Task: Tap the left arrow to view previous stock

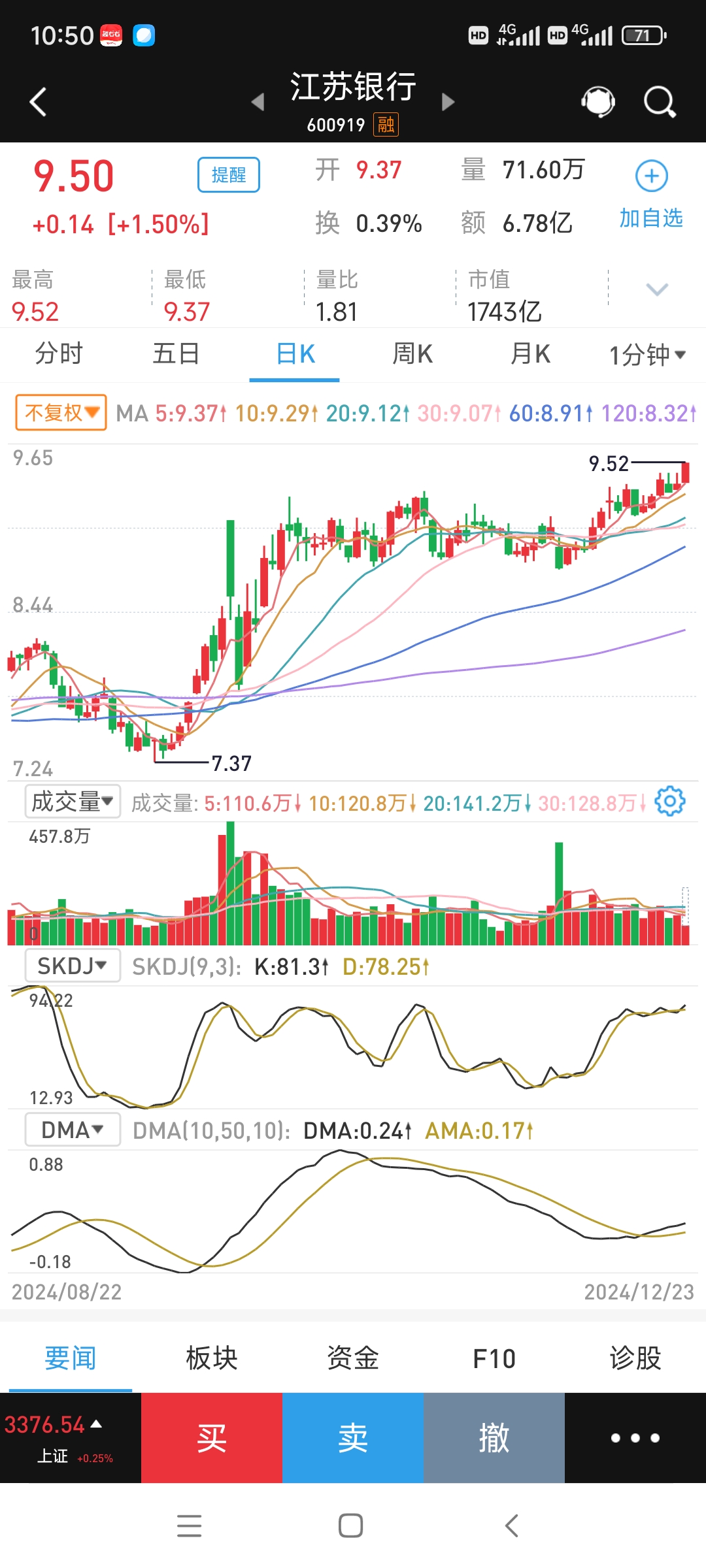Action: click(257, 103)
